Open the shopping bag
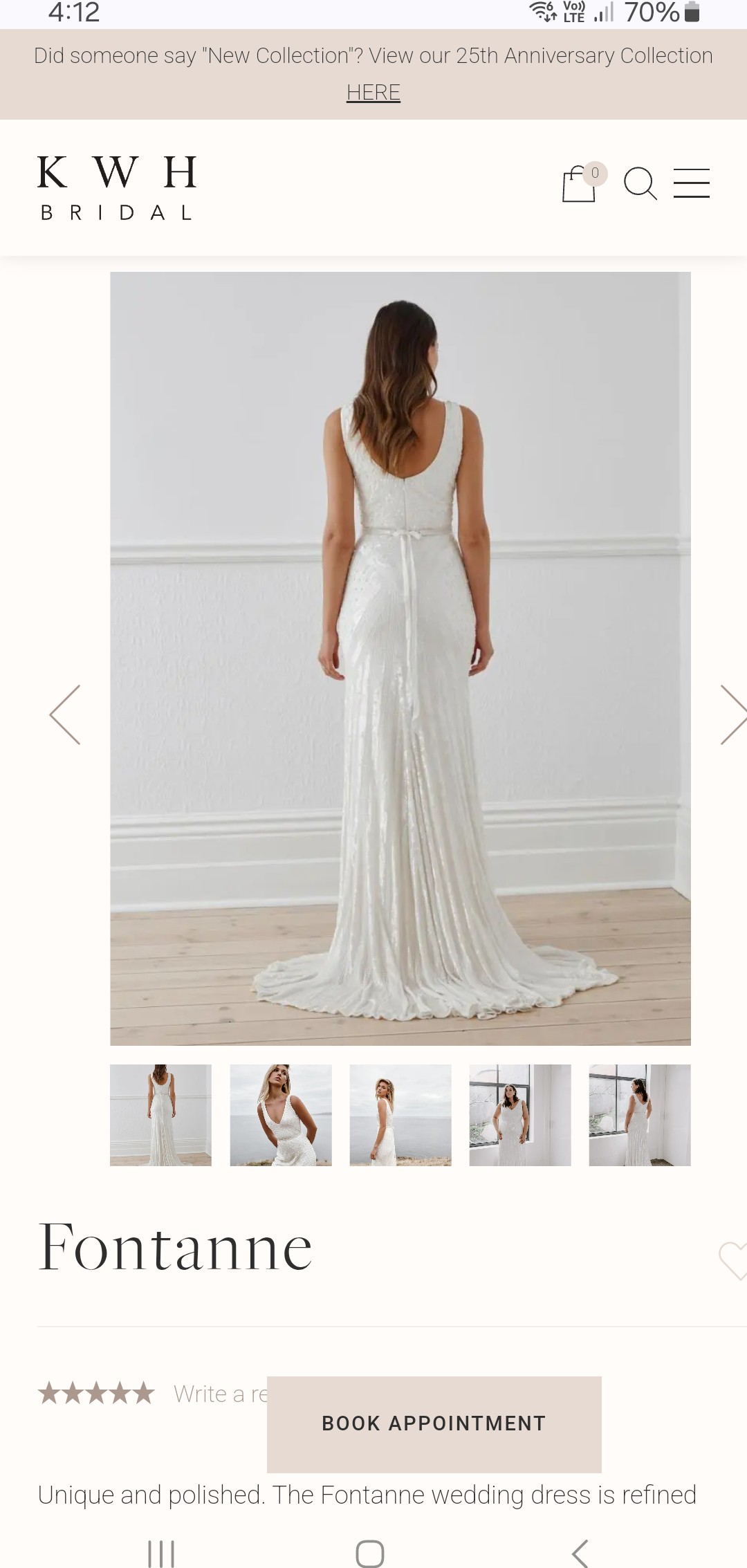The image size is (747, 1568). coord(580,184)
